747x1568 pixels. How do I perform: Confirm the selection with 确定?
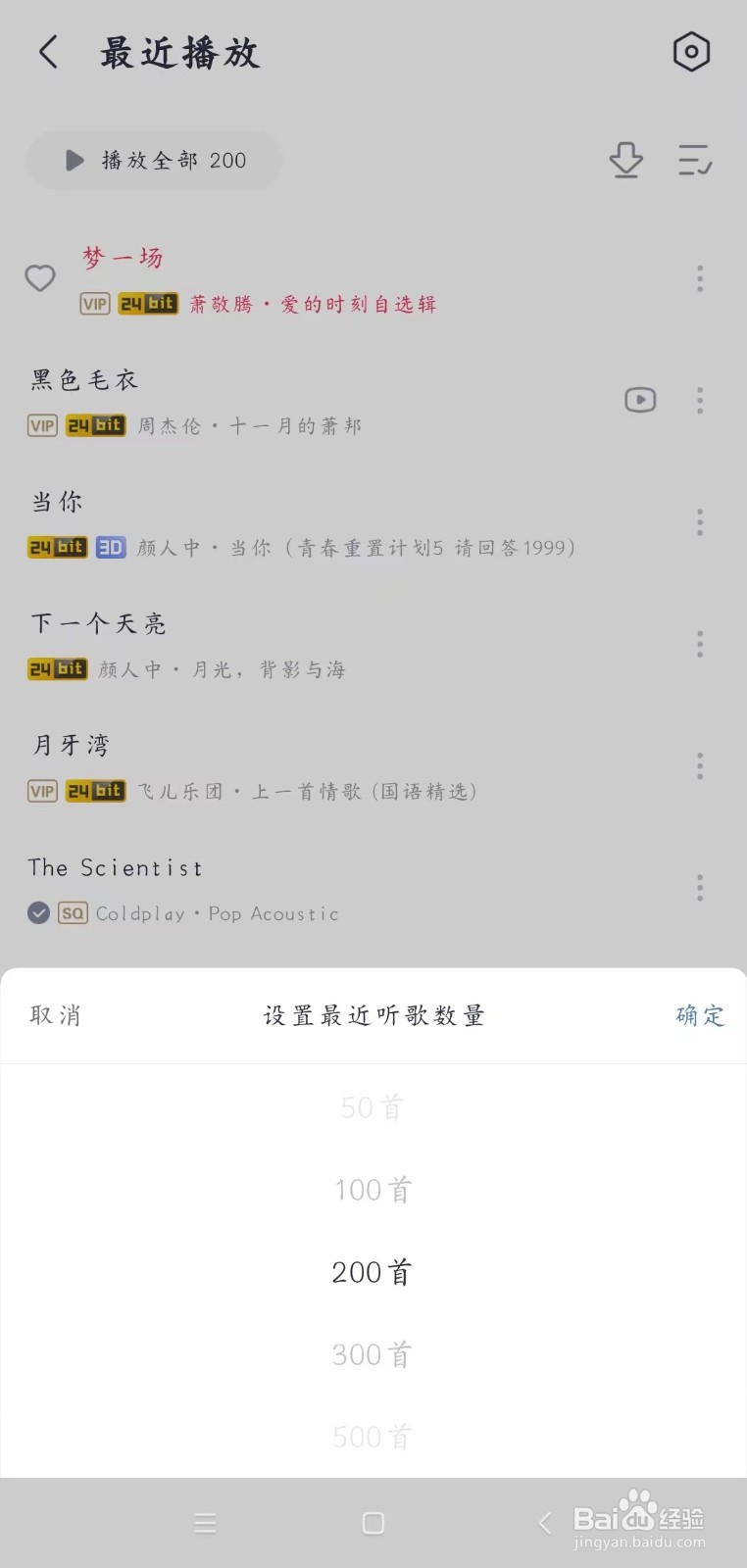pos(700,1015)
